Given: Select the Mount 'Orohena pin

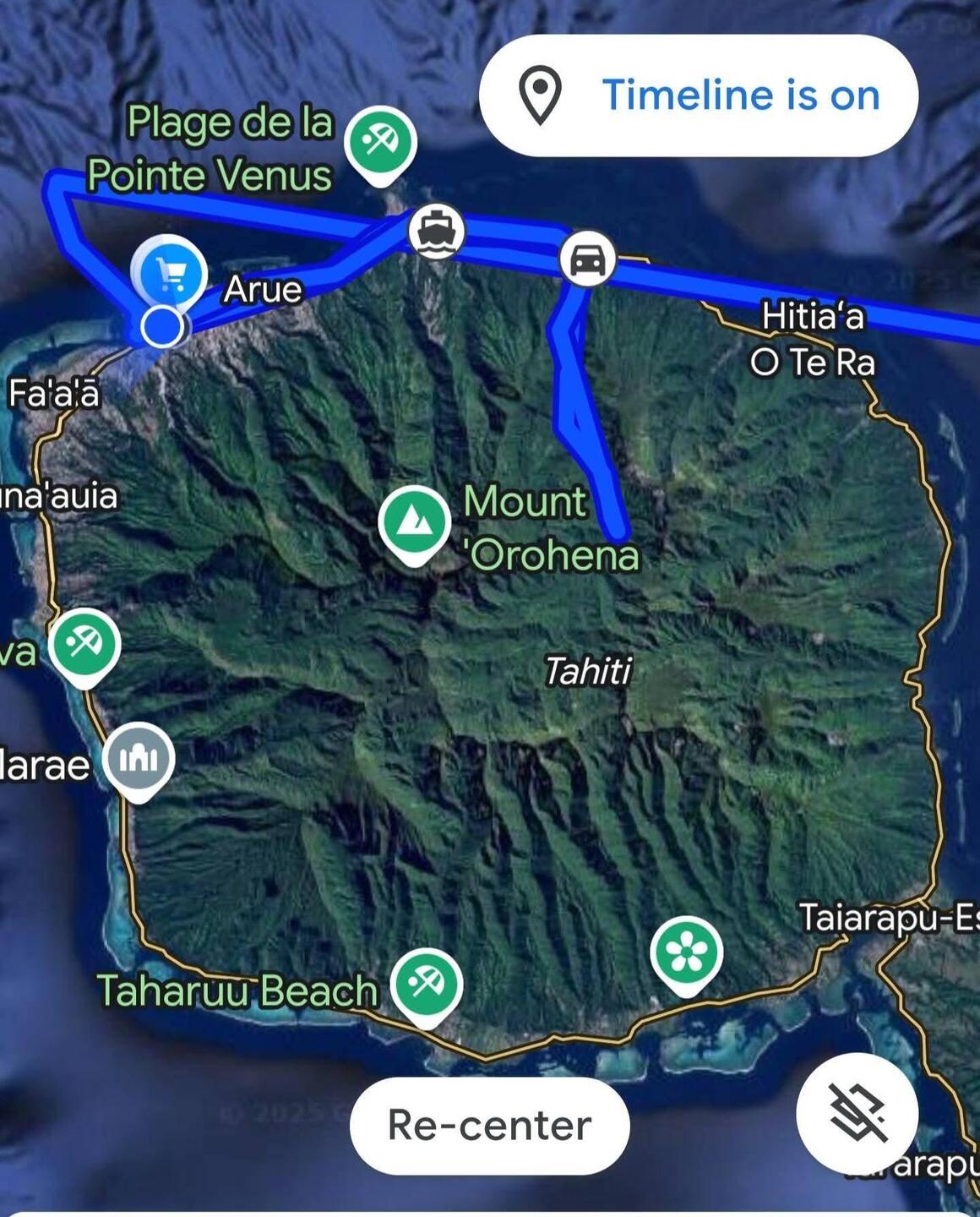Looking at the screenshot, I should (x=414, y=521).
